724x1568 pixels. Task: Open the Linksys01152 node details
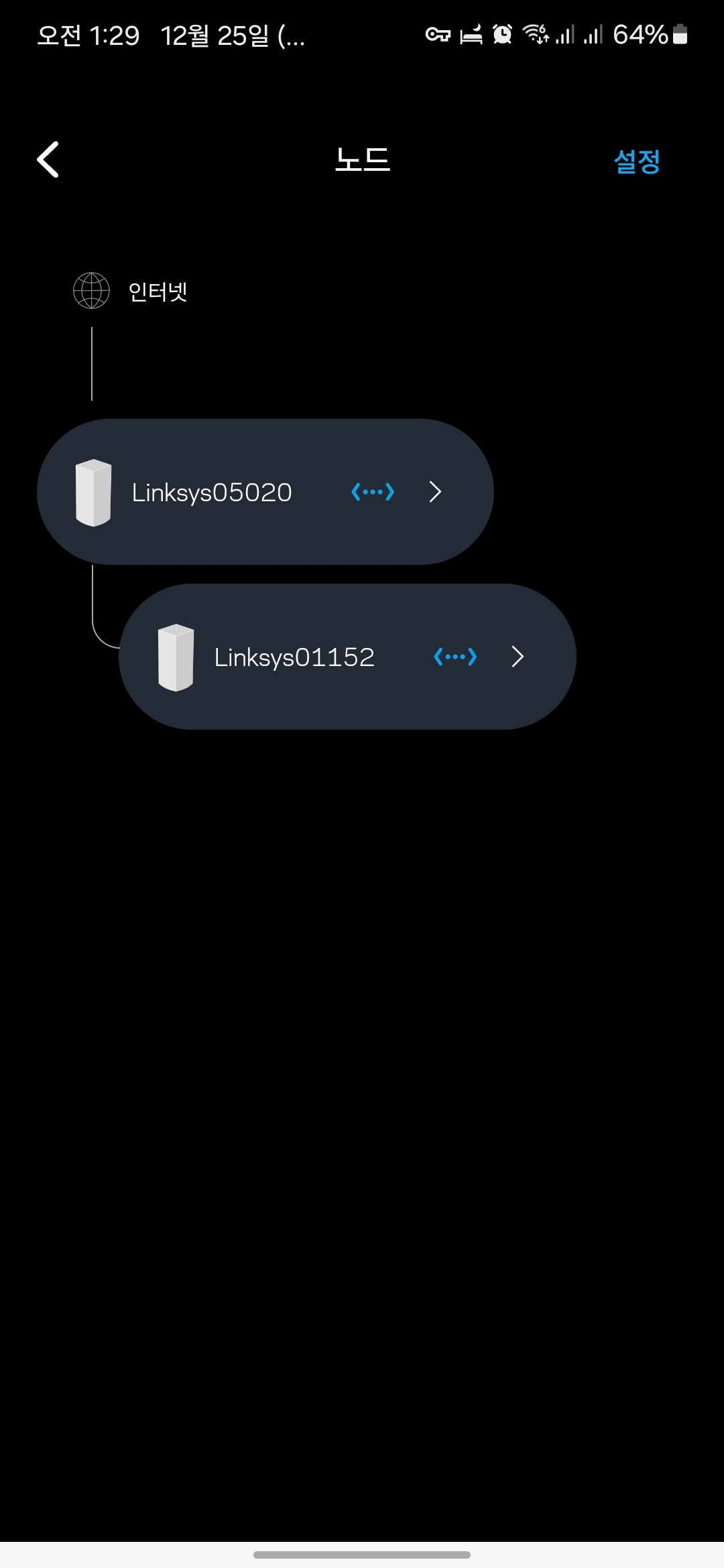point(347,657)
